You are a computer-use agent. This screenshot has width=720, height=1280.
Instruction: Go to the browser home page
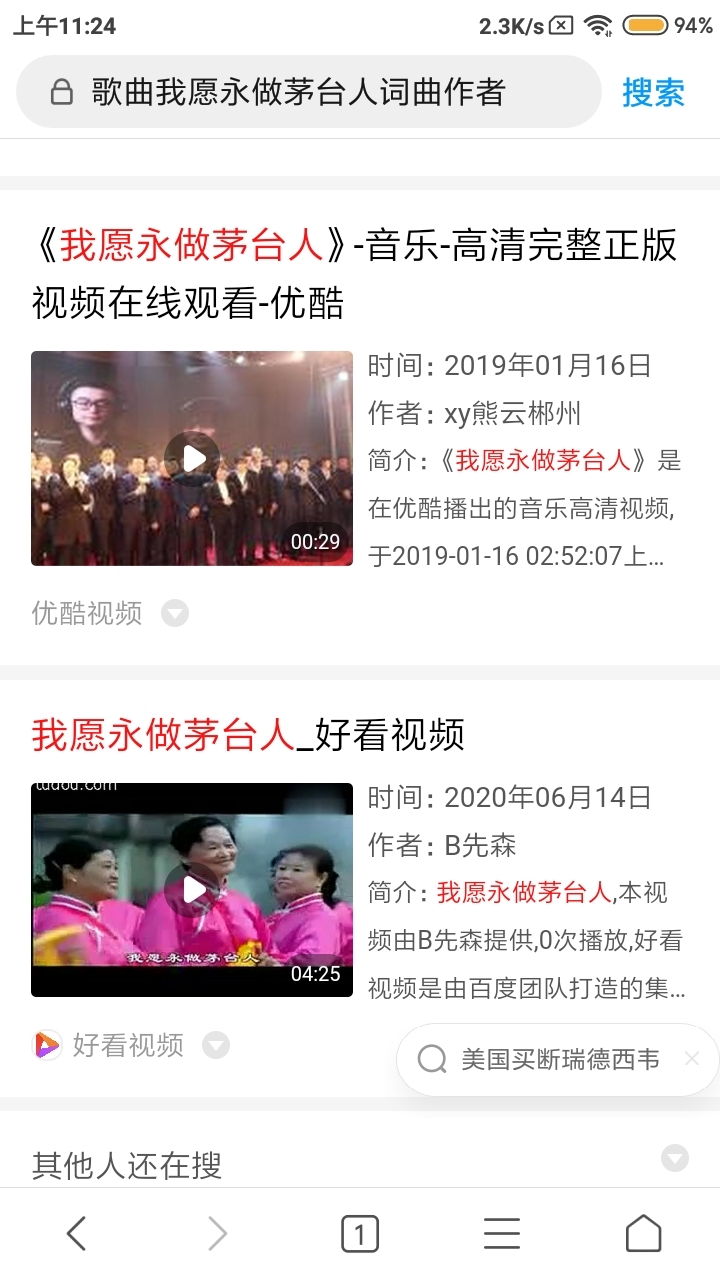click(x=644, y=1234)
